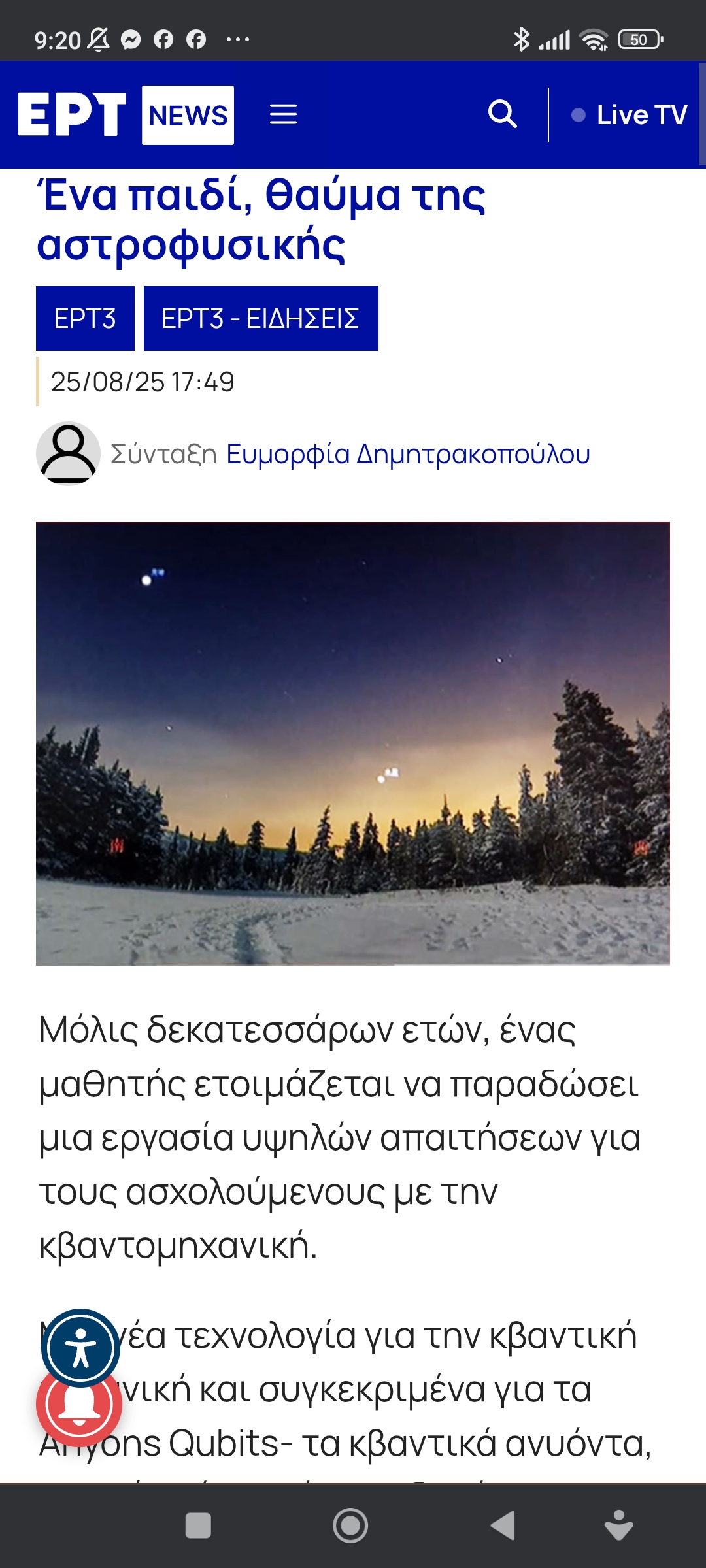Open the ΕΡΤ3 - ΕΙΔΗΣΕΙΣ tag
The height and width of the screenshot is (1568, 706).
[261, 319]
